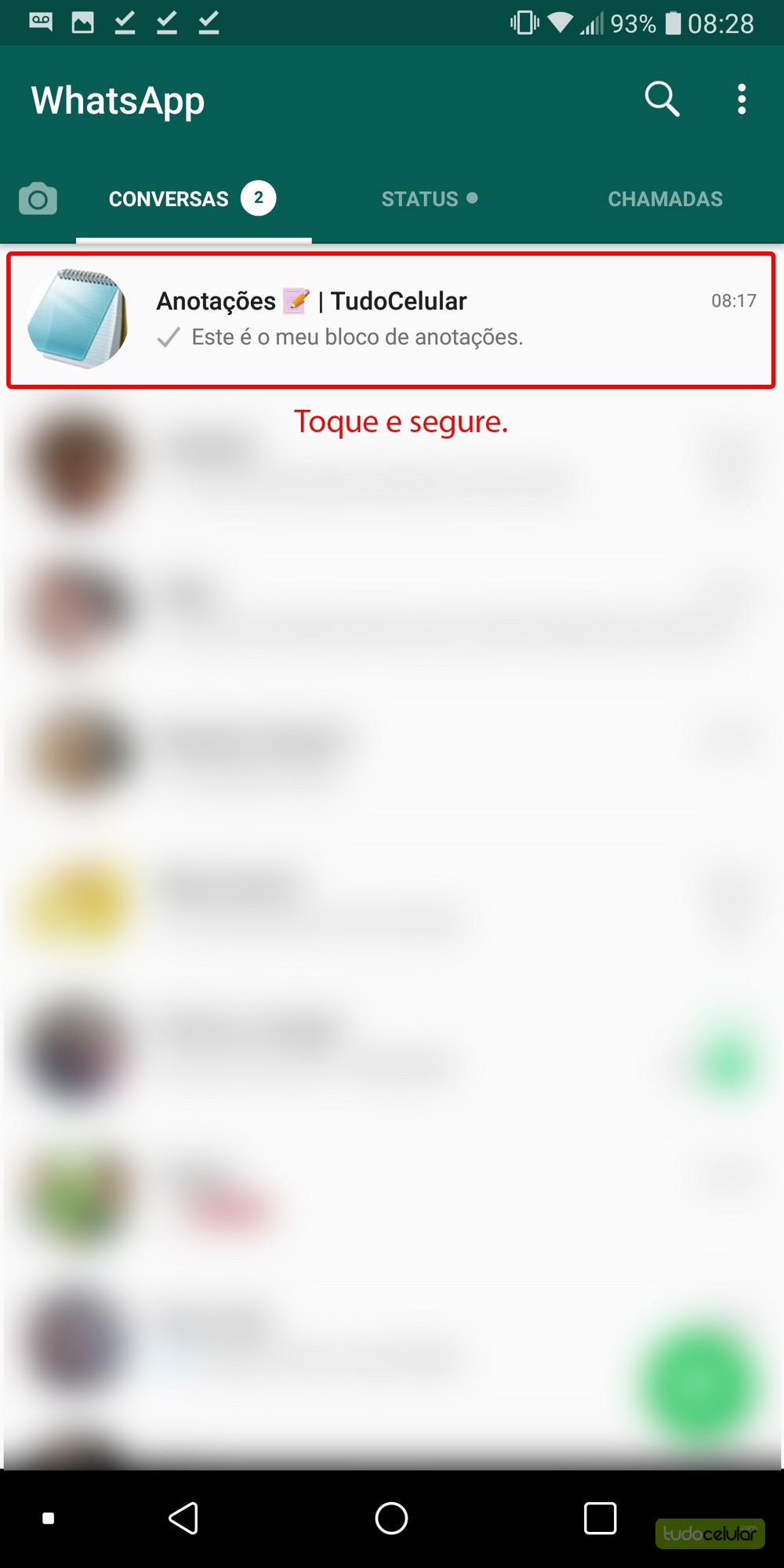The width and height of the screenshot is (784, 1568).
Task: Switch to the Status tab
Action: point(429,199)
